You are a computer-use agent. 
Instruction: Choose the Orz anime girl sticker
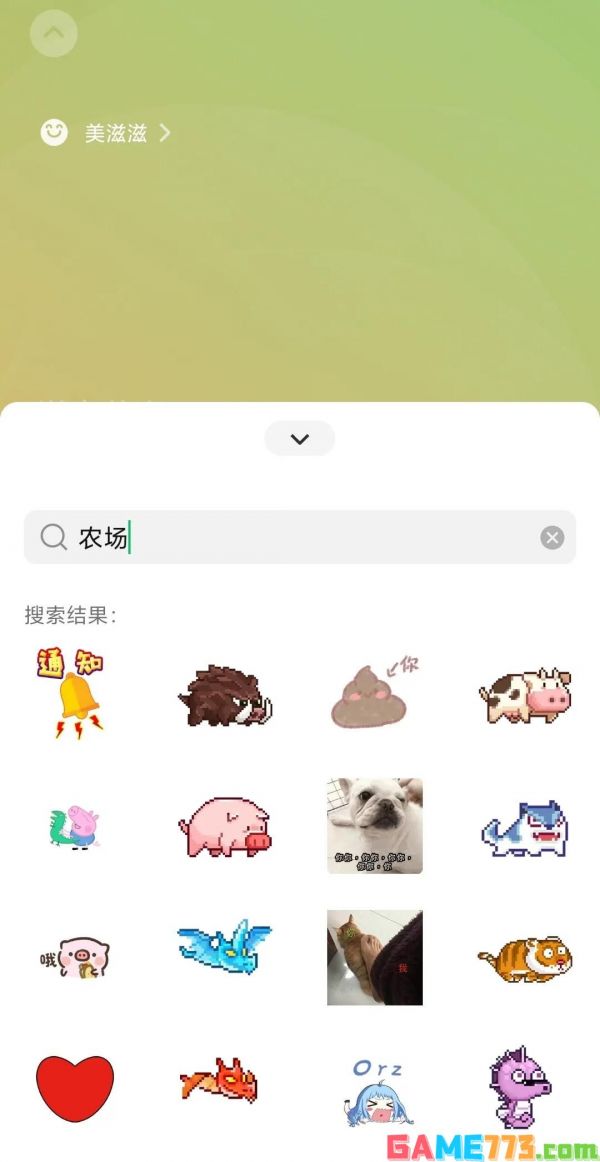[374, 1092]
